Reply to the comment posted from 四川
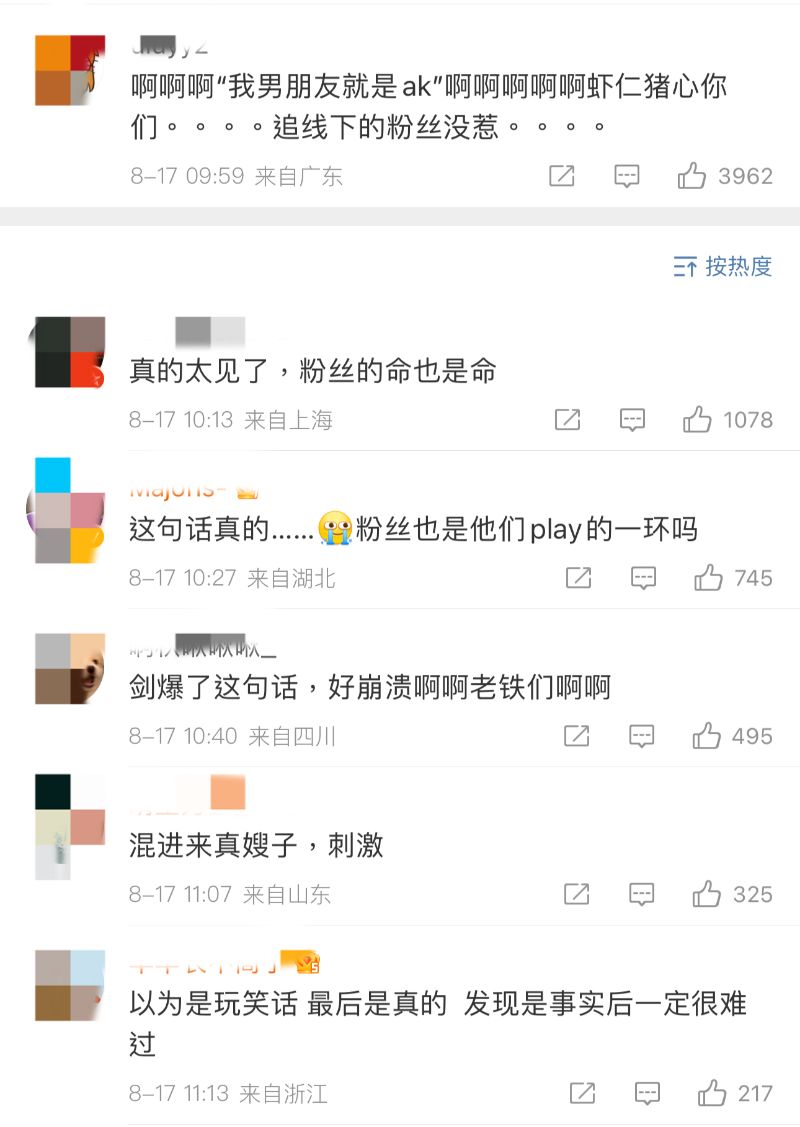 641,737
